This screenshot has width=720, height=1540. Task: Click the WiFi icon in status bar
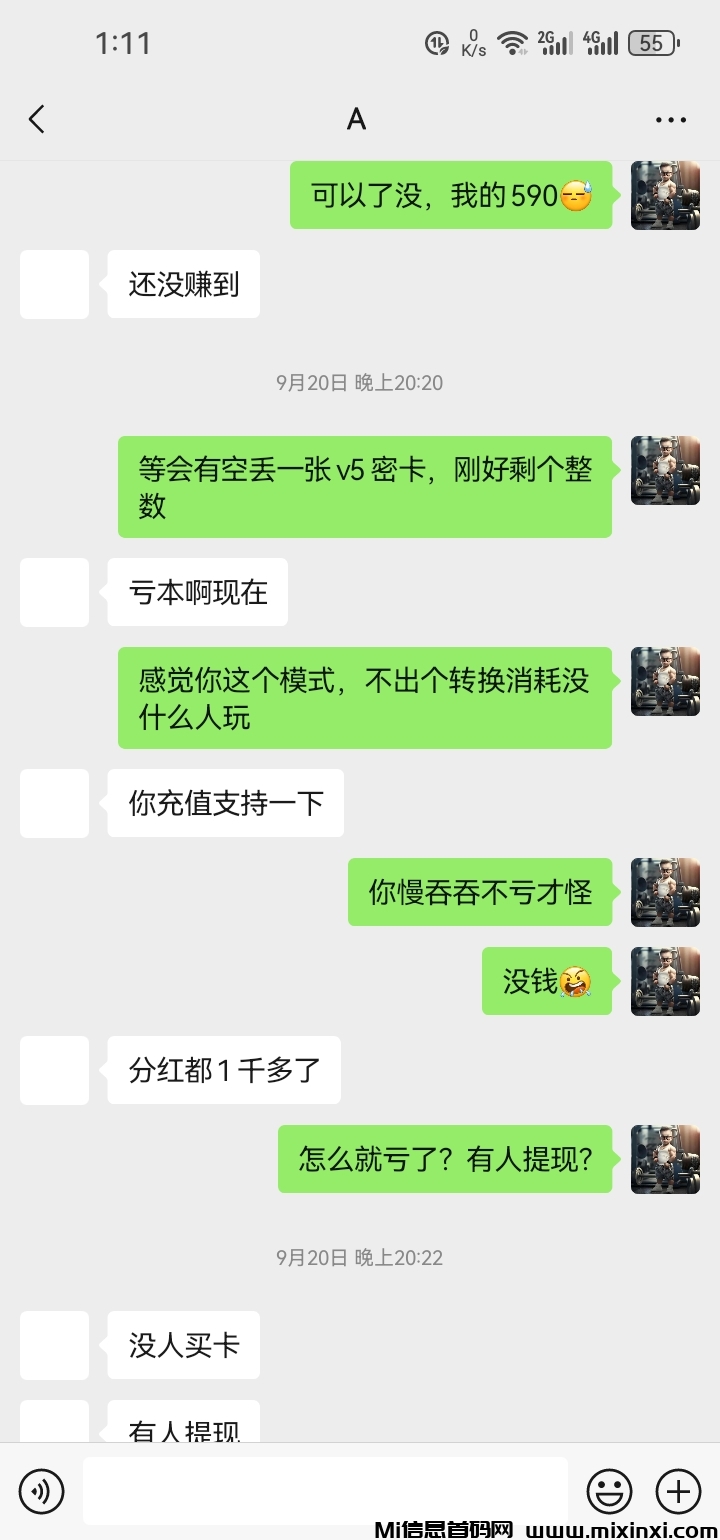(x=514, y=43)
